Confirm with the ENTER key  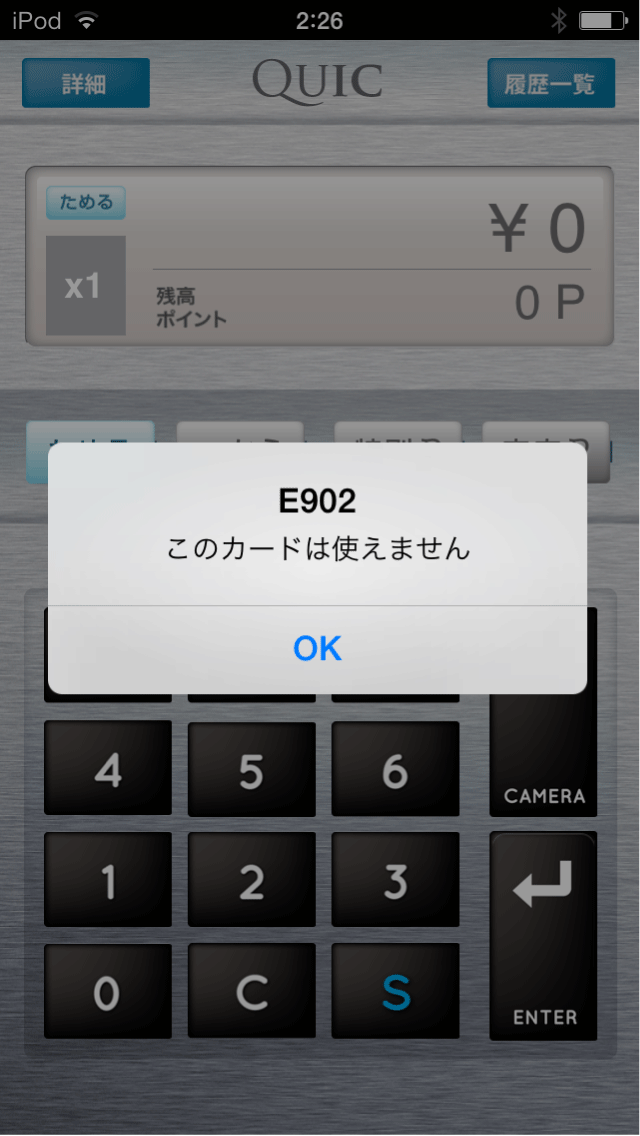pyautogui.click(x=544, y=936)
